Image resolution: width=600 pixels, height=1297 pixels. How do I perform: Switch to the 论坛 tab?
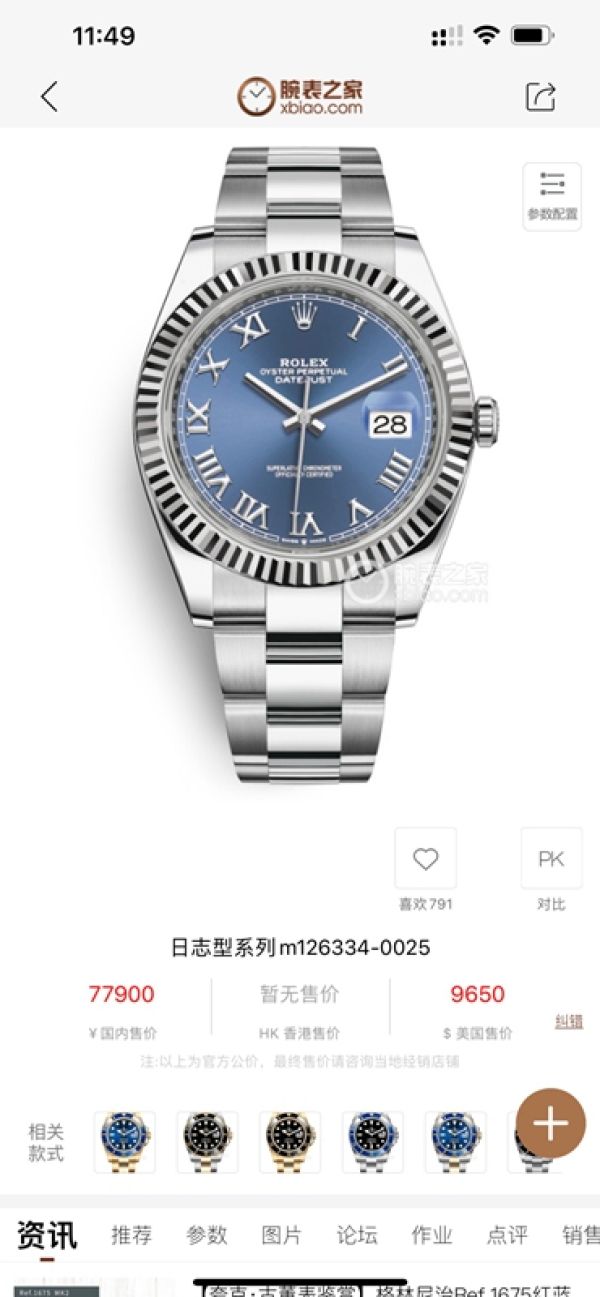[x=357, y=1235]
